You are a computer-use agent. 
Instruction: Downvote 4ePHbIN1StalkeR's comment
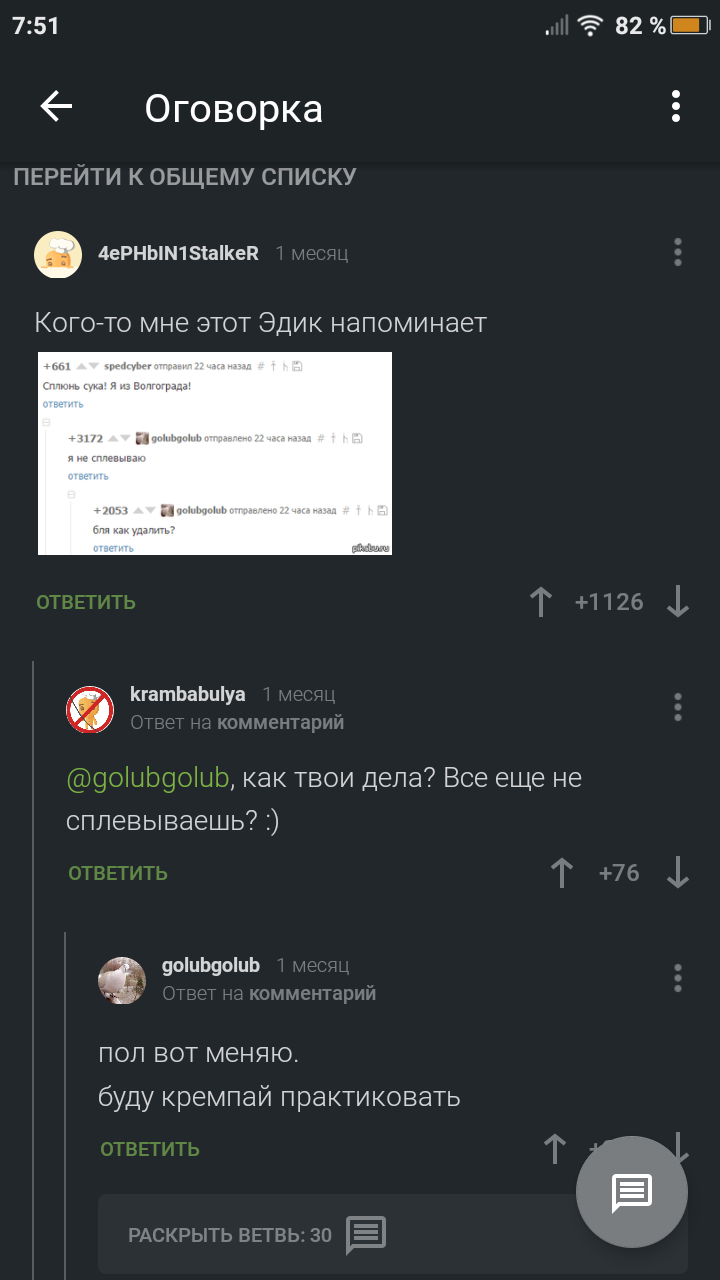pyautogui.click(x=678, y=602)
